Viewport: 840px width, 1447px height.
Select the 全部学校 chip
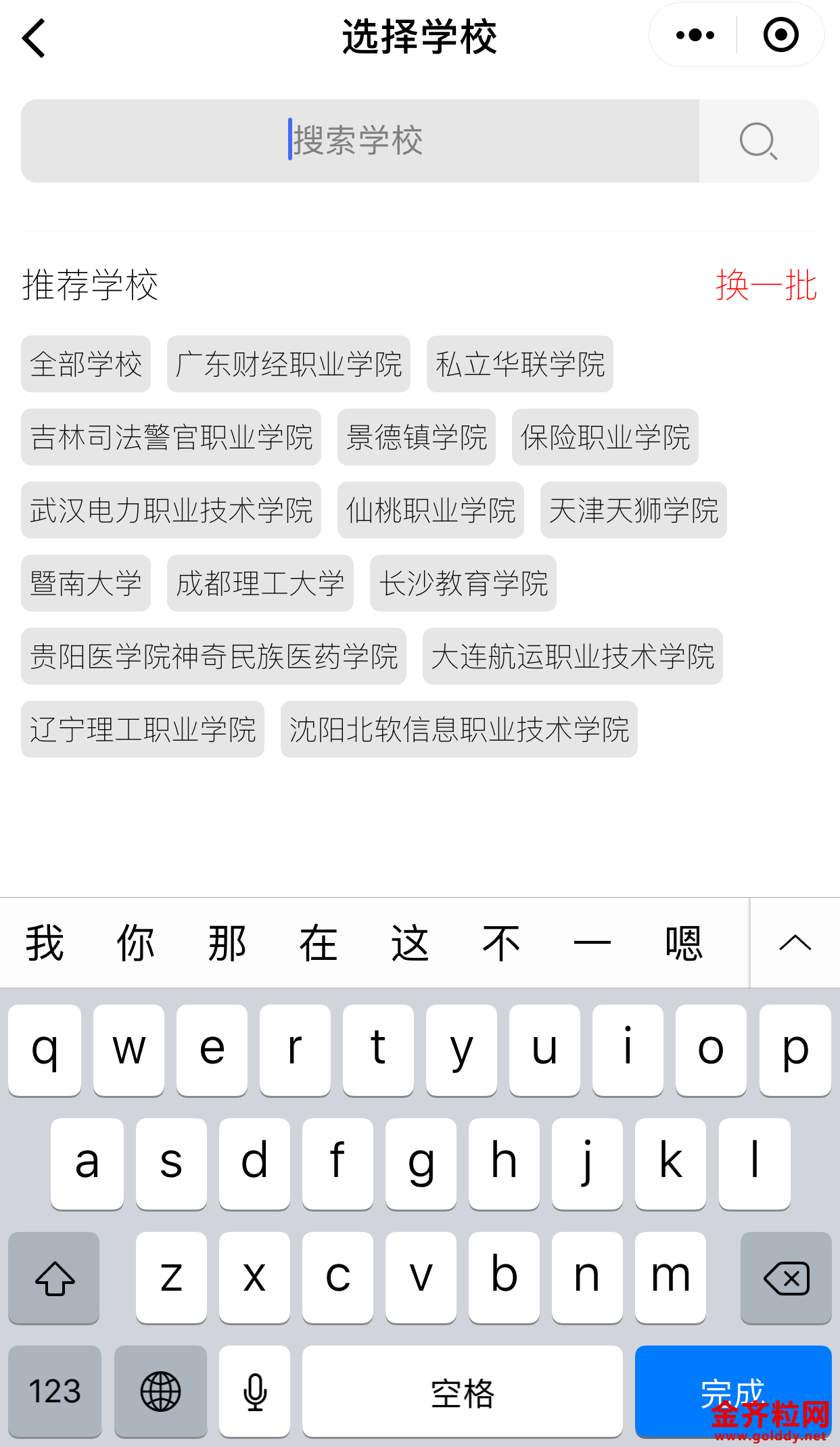pos(86,364)
